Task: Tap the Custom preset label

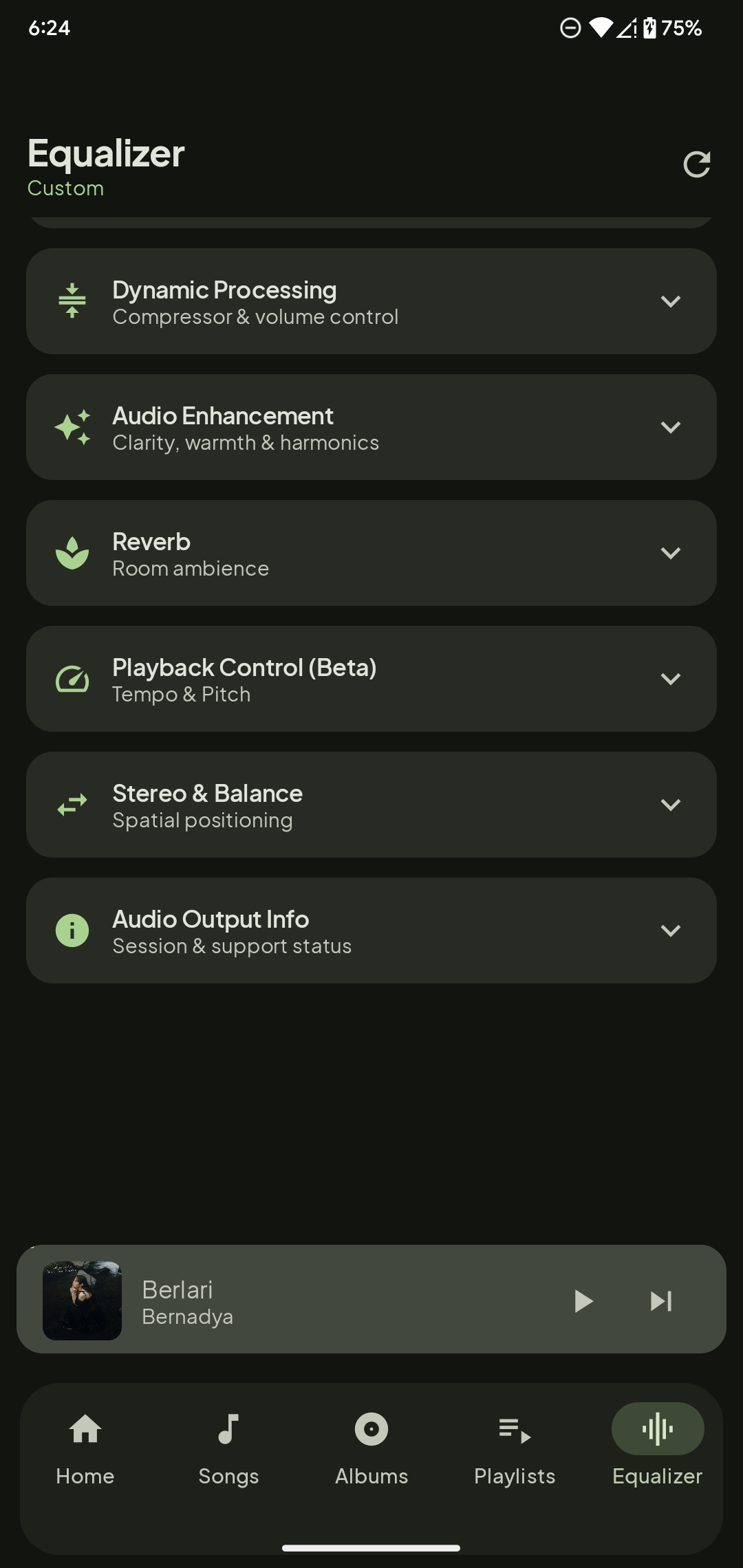Action: point(65,188)
